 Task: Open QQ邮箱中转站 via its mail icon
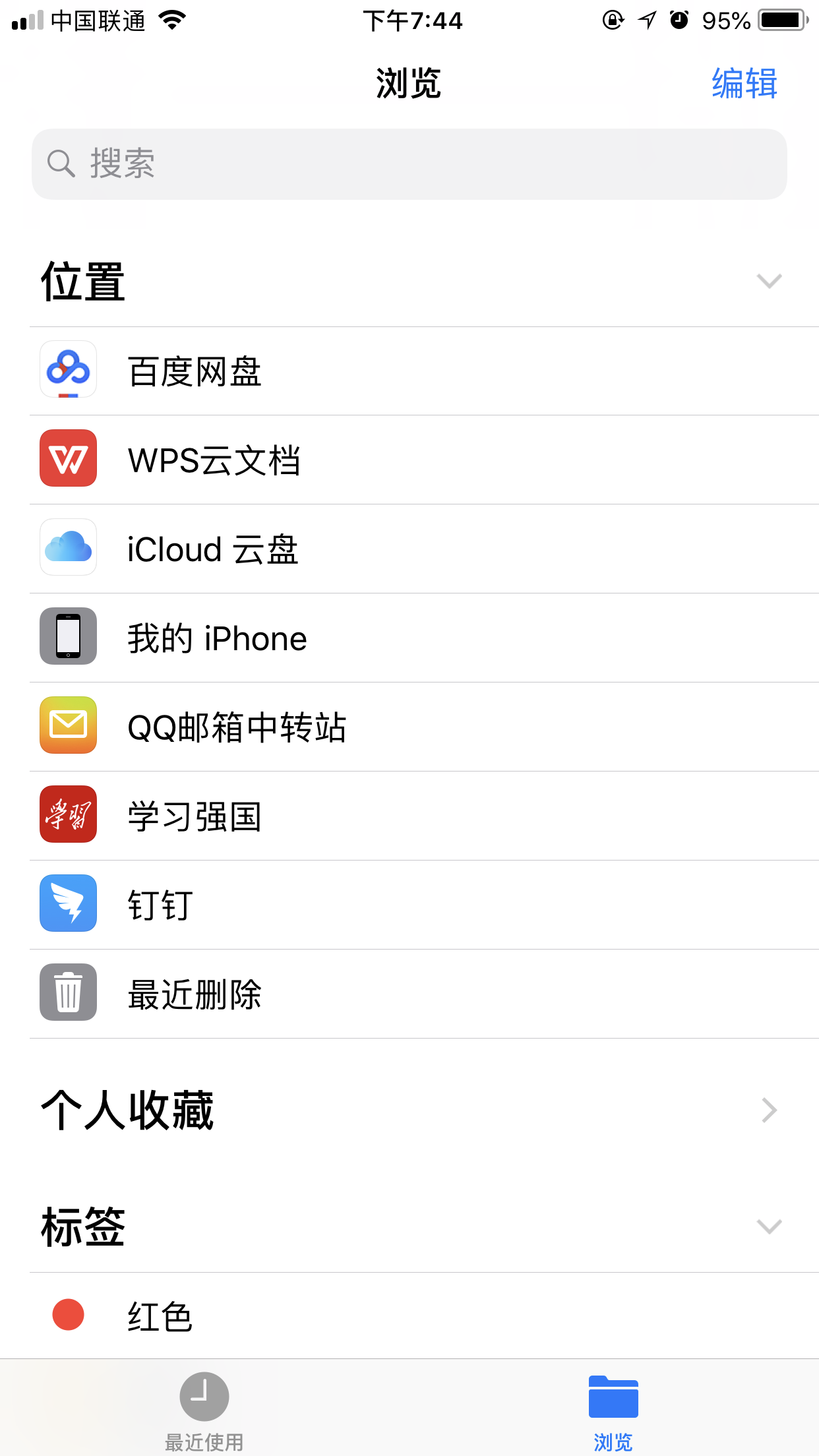click(x=68, y=726)
